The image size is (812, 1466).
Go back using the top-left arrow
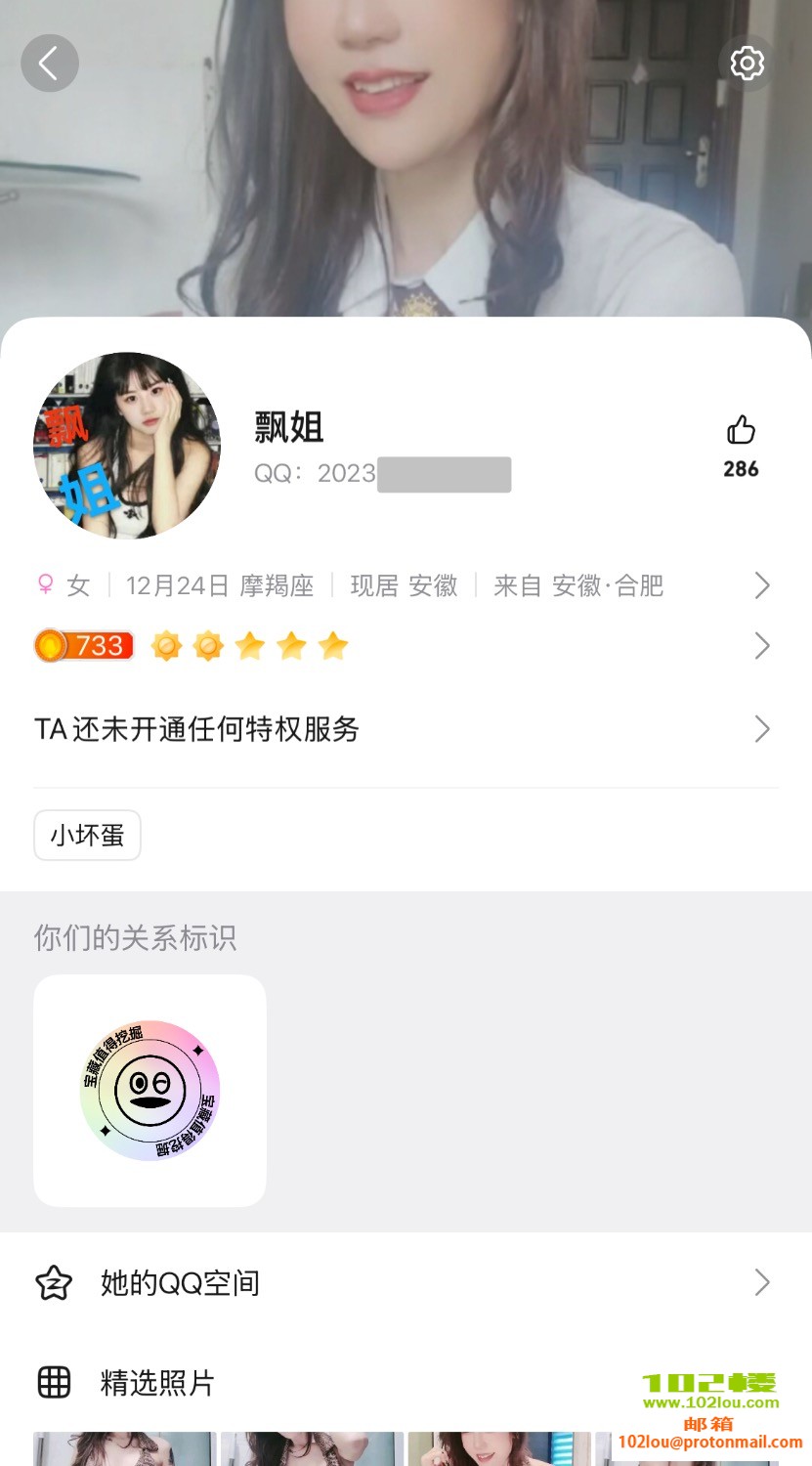[49, 64]
